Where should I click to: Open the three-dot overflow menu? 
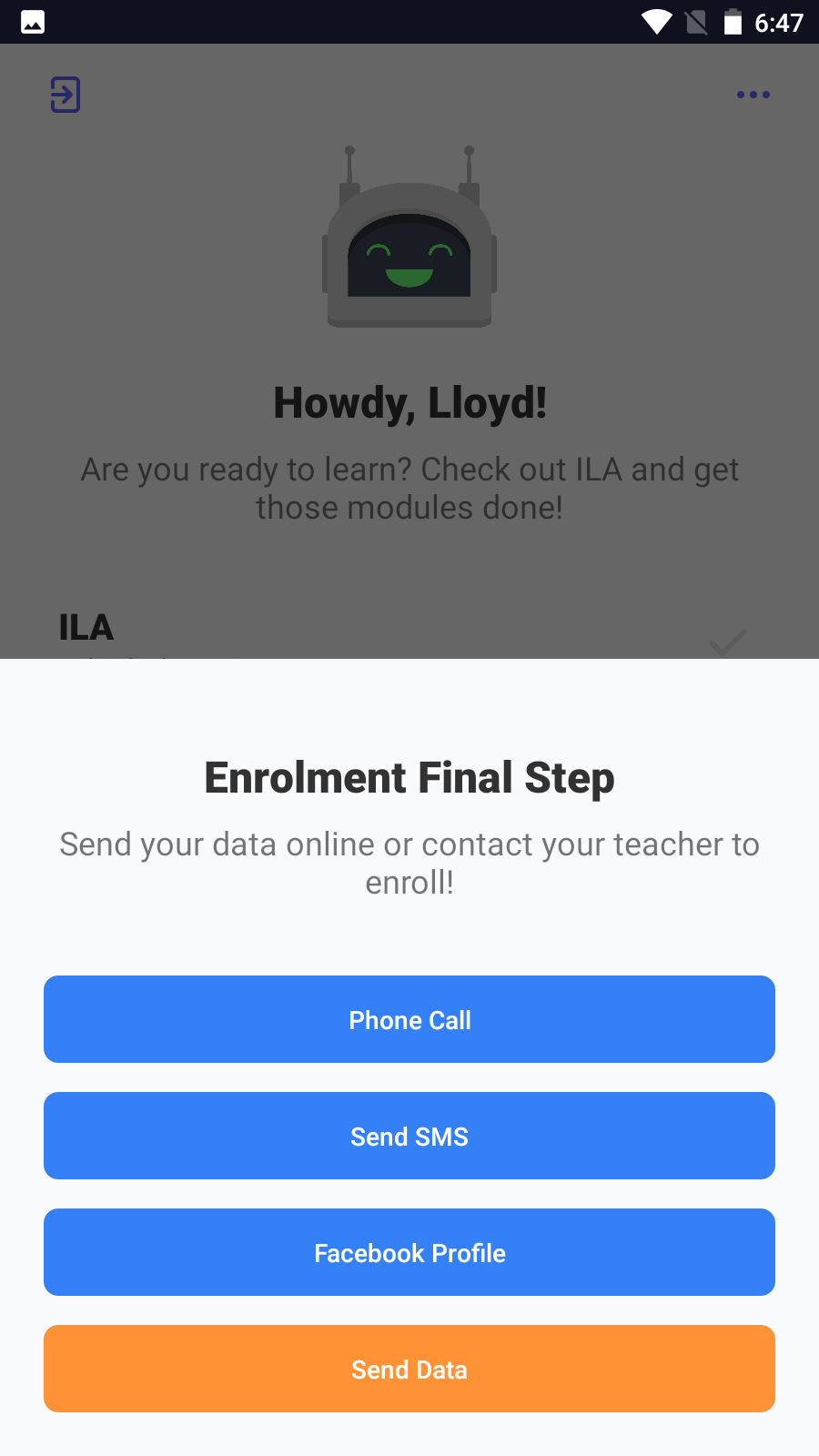point(753,95)
